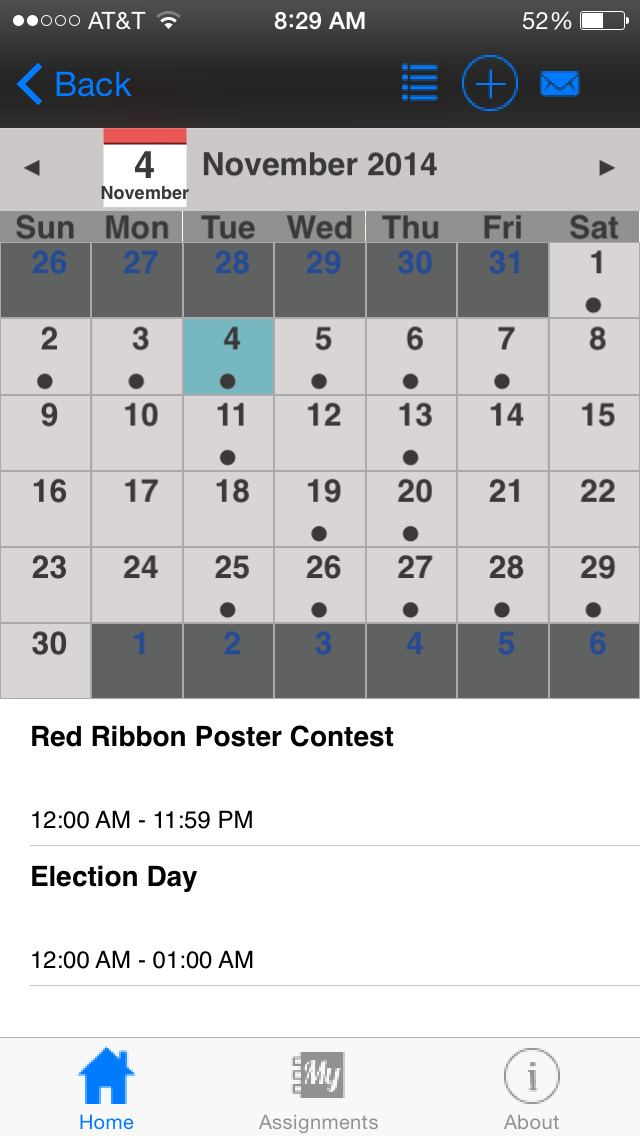Viewport: 640px width, 1136px height.
Task: Select November 19 on the calendar
Action: tap(320, 509)
